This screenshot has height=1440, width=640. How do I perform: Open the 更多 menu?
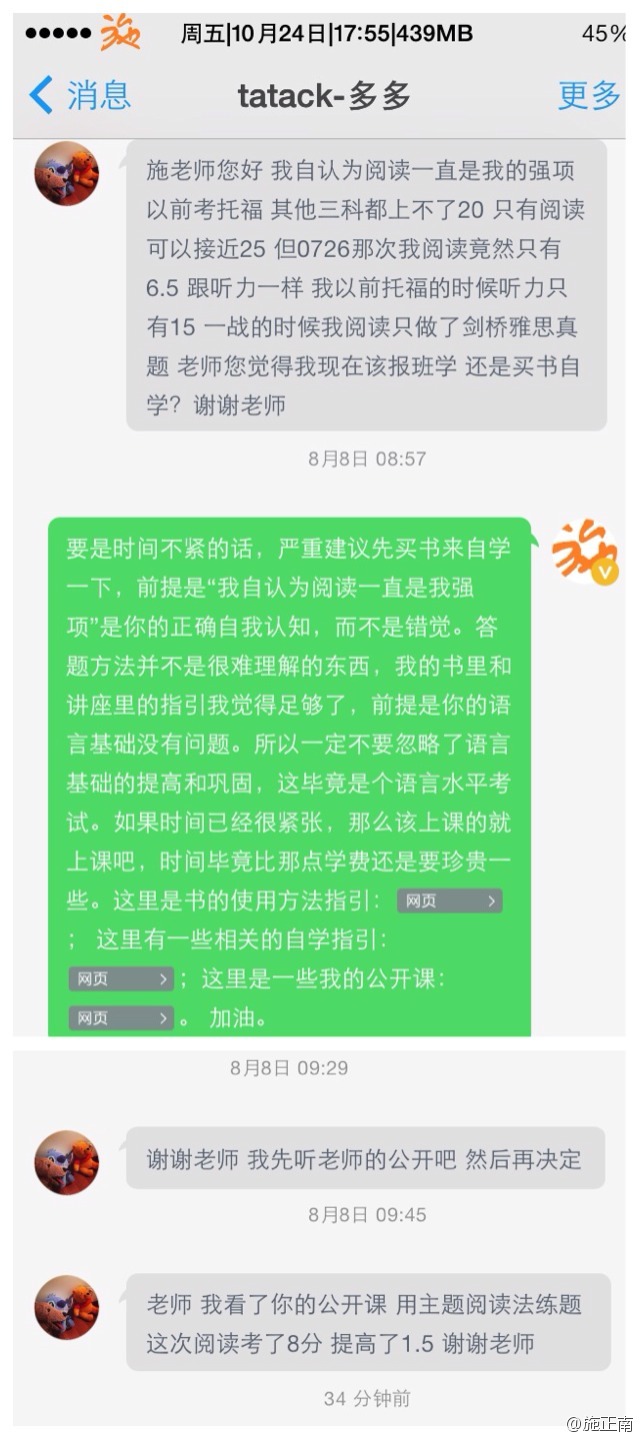[x=588, y=96]
